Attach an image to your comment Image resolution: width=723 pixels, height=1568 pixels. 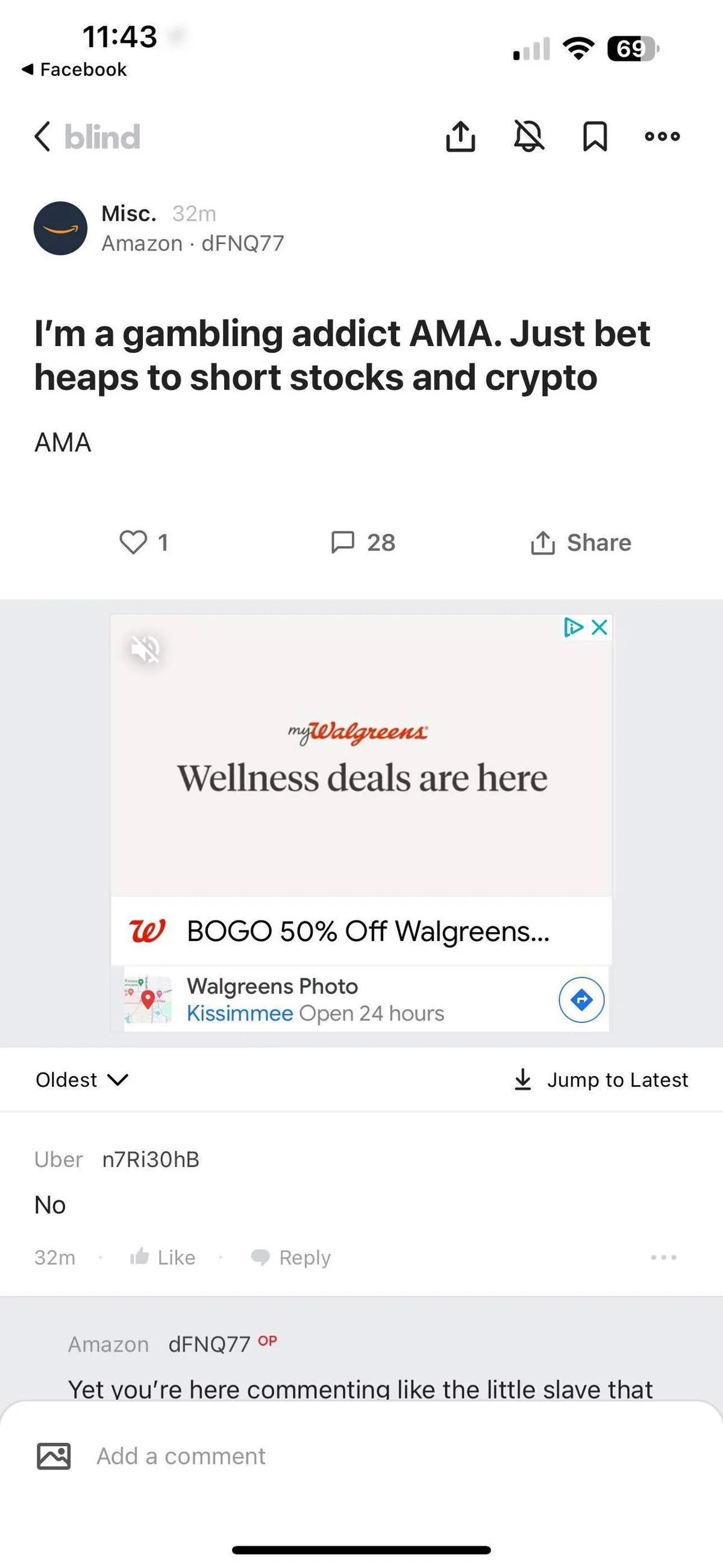click(54, 1456)
